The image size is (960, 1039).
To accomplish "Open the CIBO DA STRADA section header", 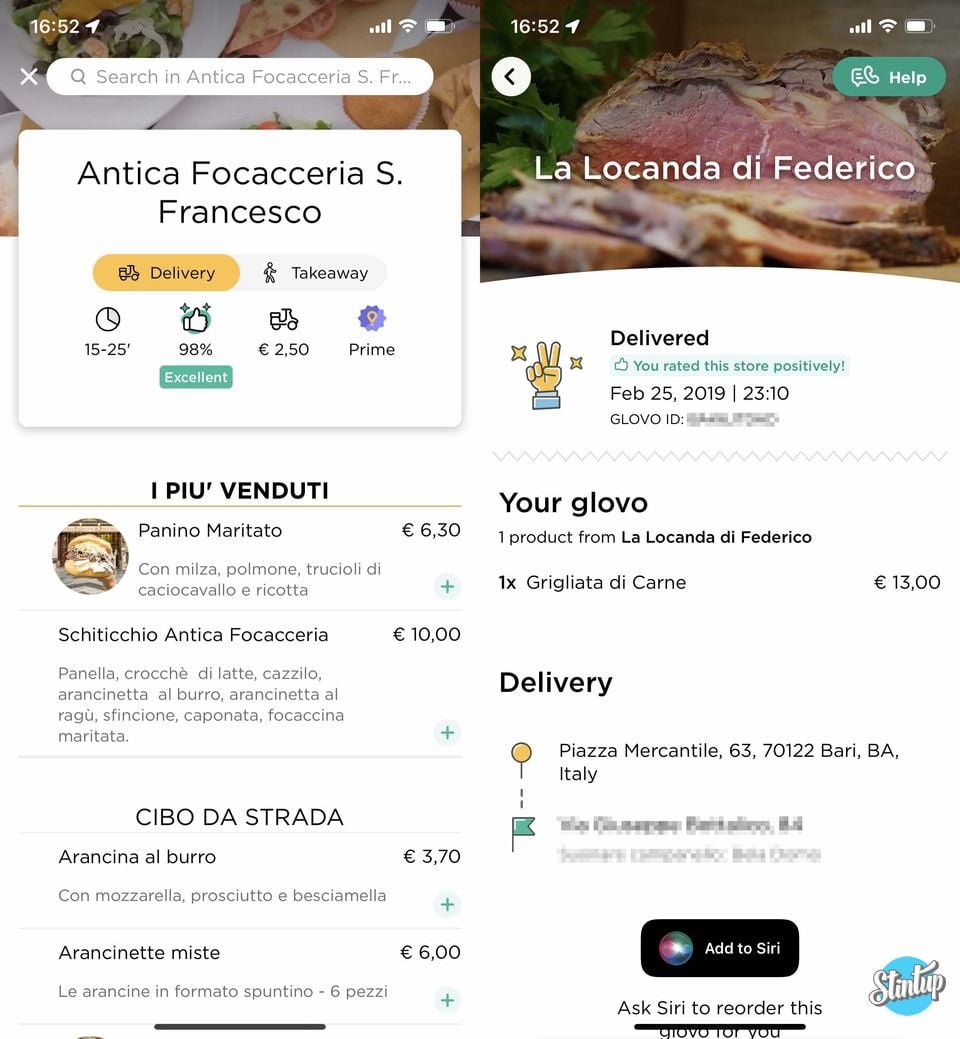I will pyautogui.click(x=240, y=817).
